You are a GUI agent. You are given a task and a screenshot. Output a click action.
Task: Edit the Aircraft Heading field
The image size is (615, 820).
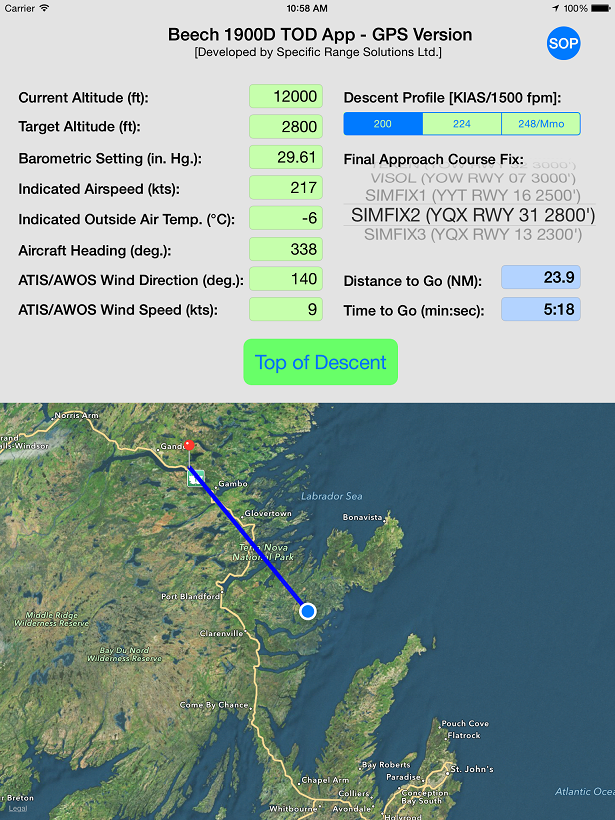point(286,249)
